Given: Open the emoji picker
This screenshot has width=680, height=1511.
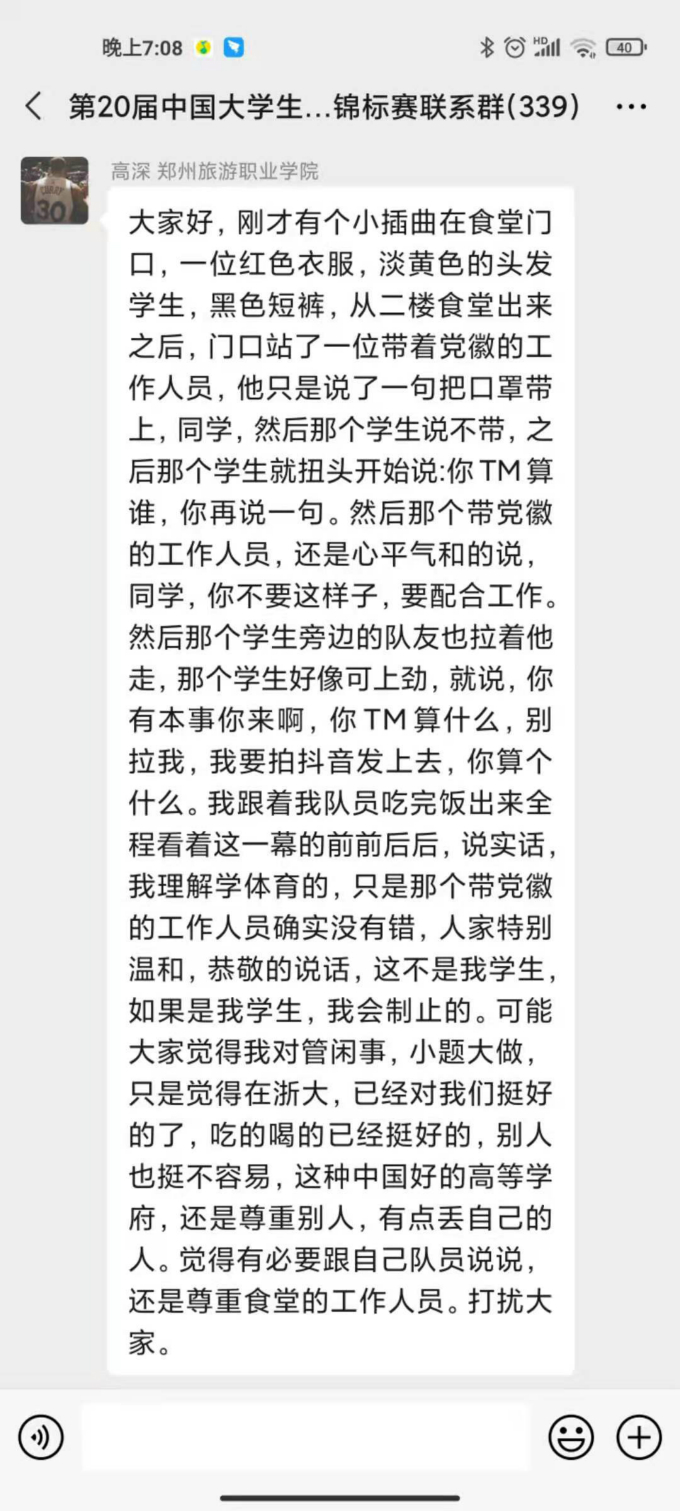Looking at the screenshot, I should pos(571,1438).
